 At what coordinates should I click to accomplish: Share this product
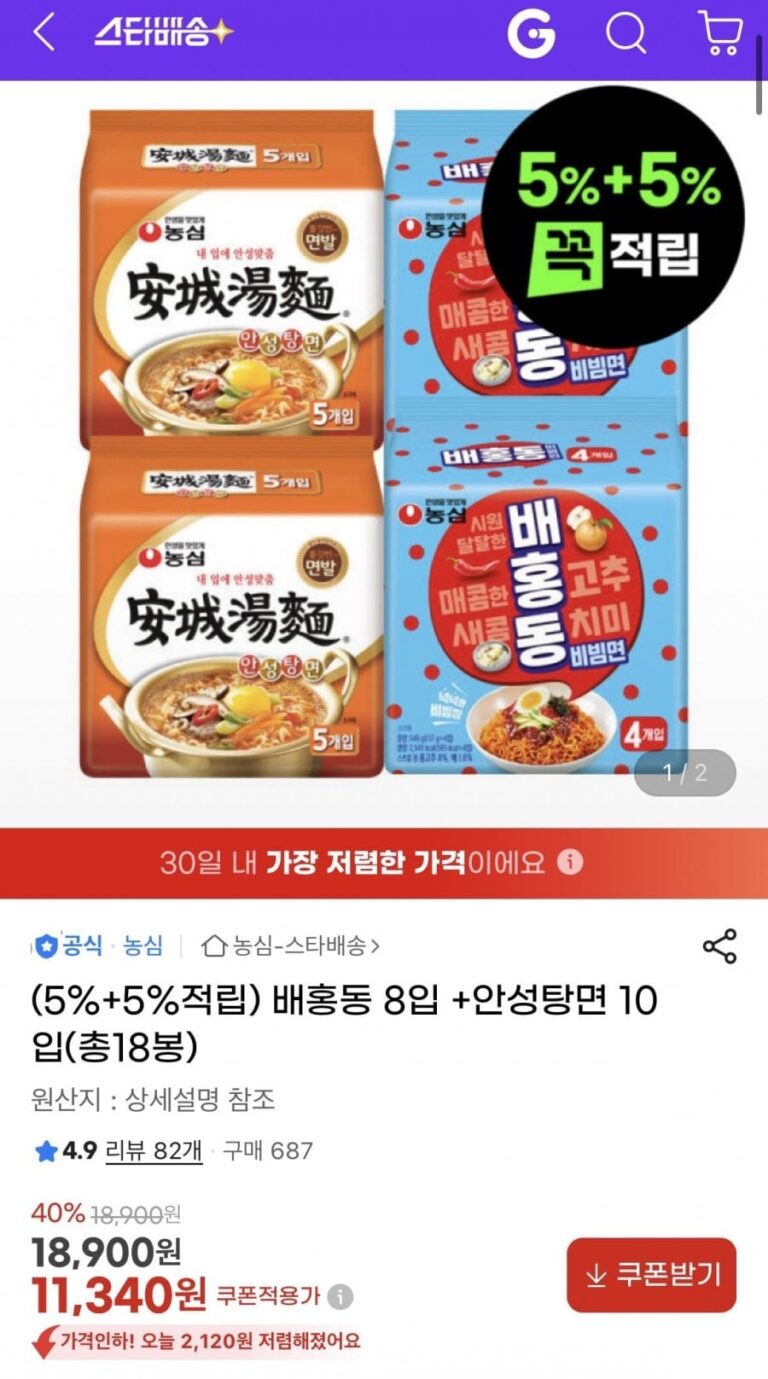pos(719,946)
